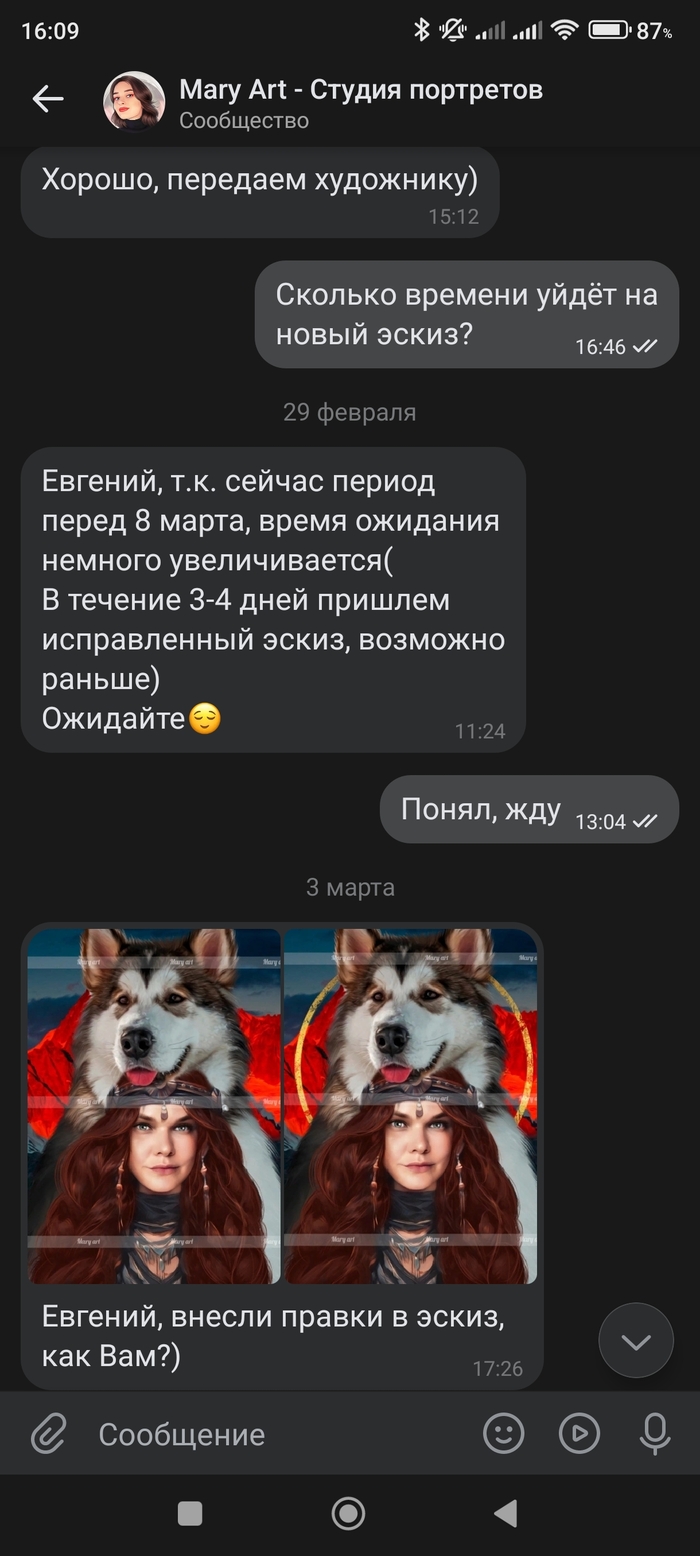
Task: Record a voice message with microphone
Action: (655, 1434)
